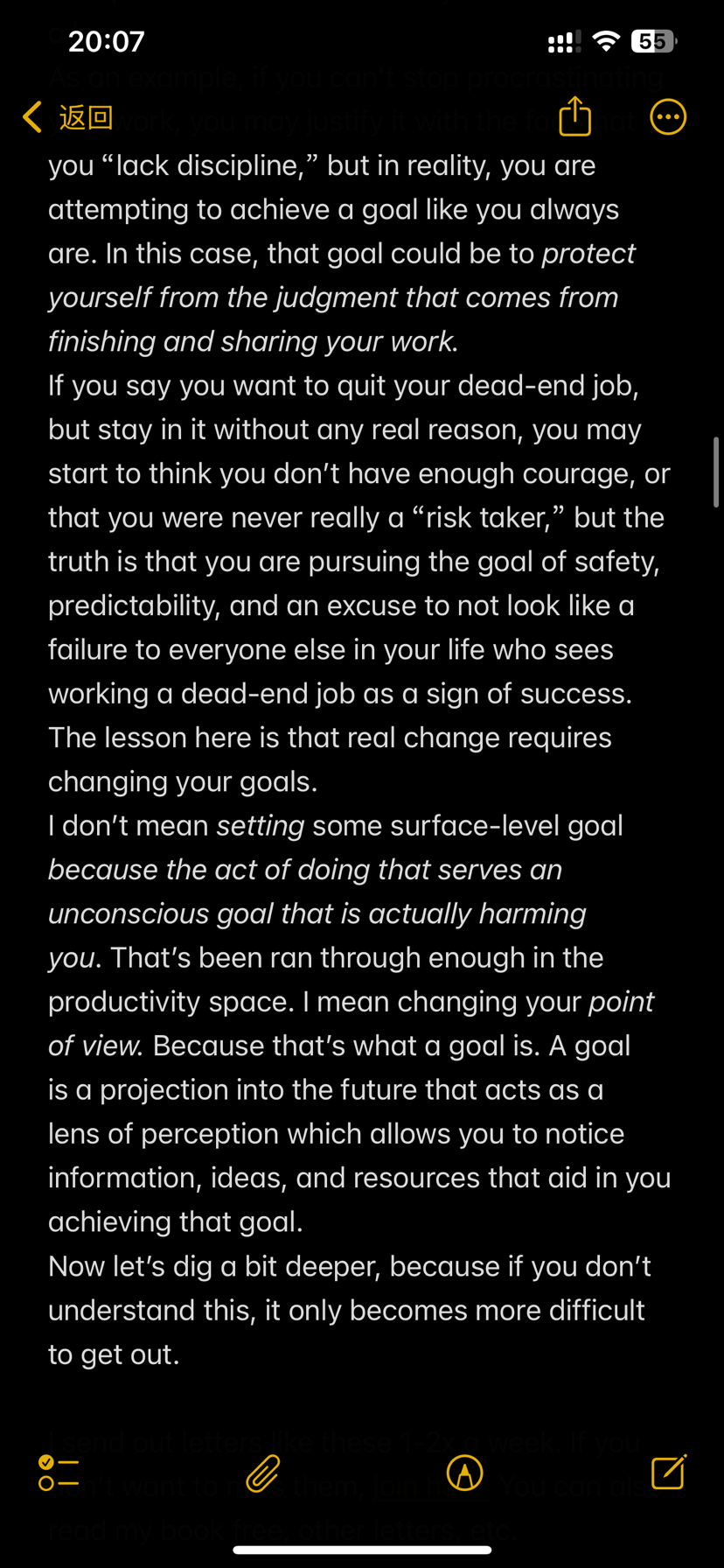
Task: Add a checklist to the note
Action: tap(59, 1473)
